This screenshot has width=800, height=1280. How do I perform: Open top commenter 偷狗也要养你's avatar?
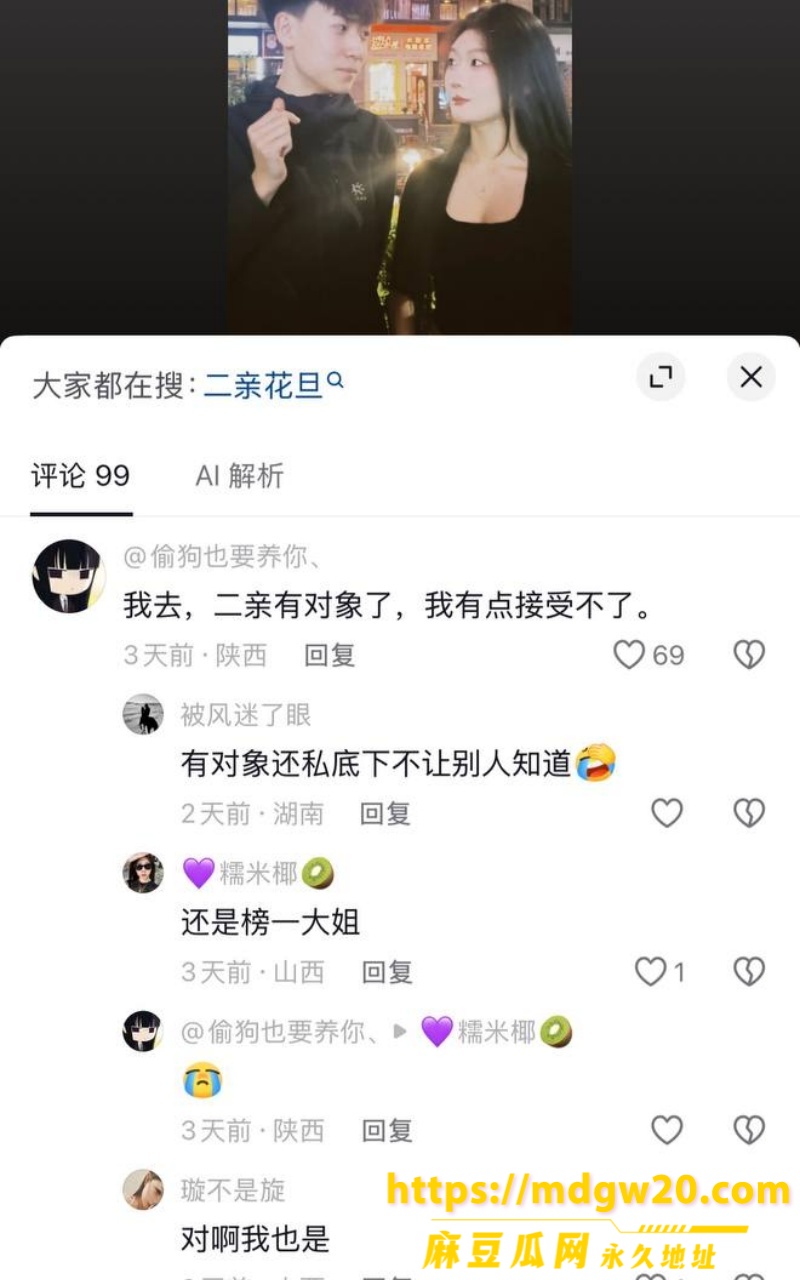click(68, 576)
